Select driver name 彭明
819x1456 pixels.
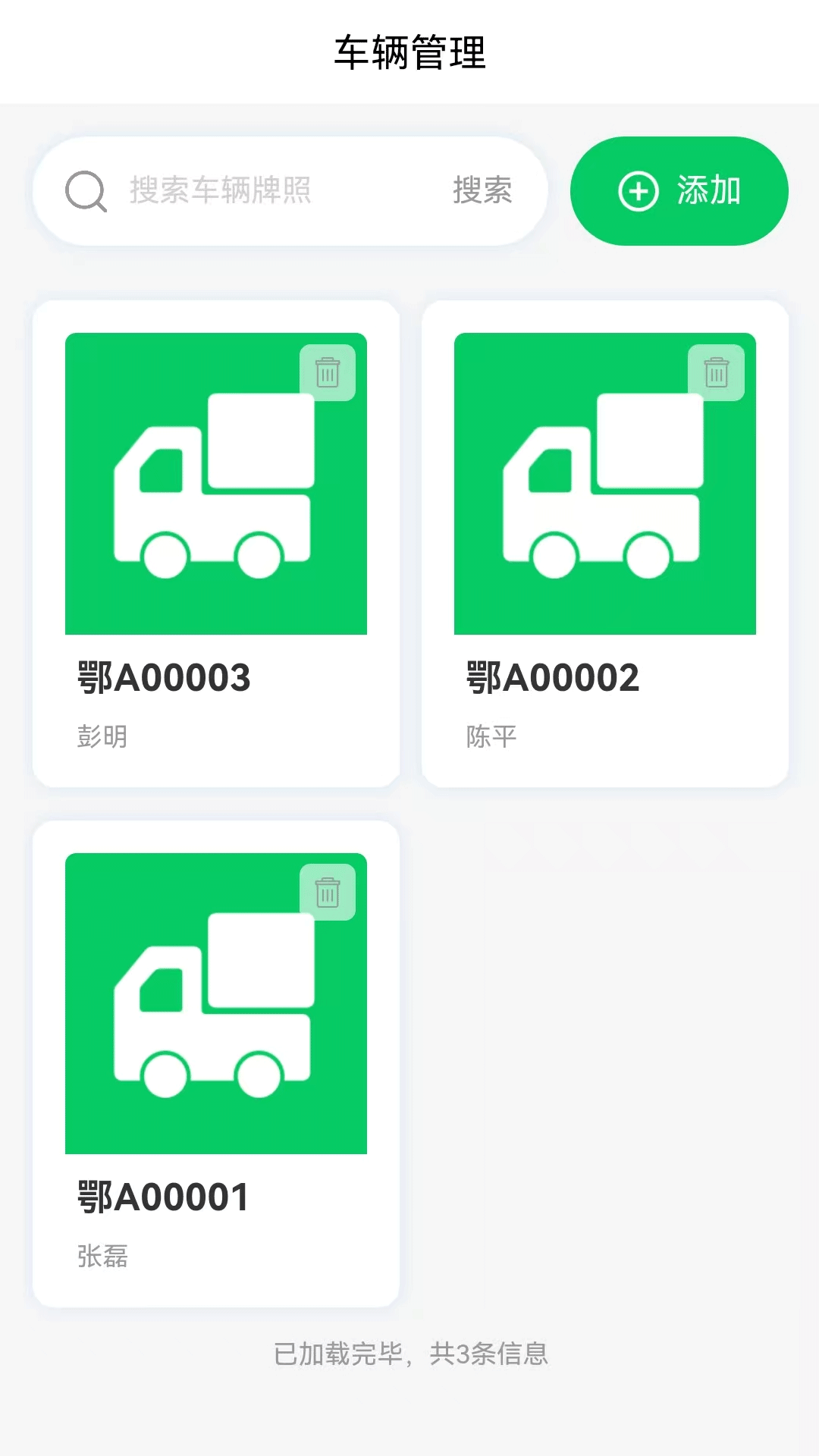[x=102, y=736]
